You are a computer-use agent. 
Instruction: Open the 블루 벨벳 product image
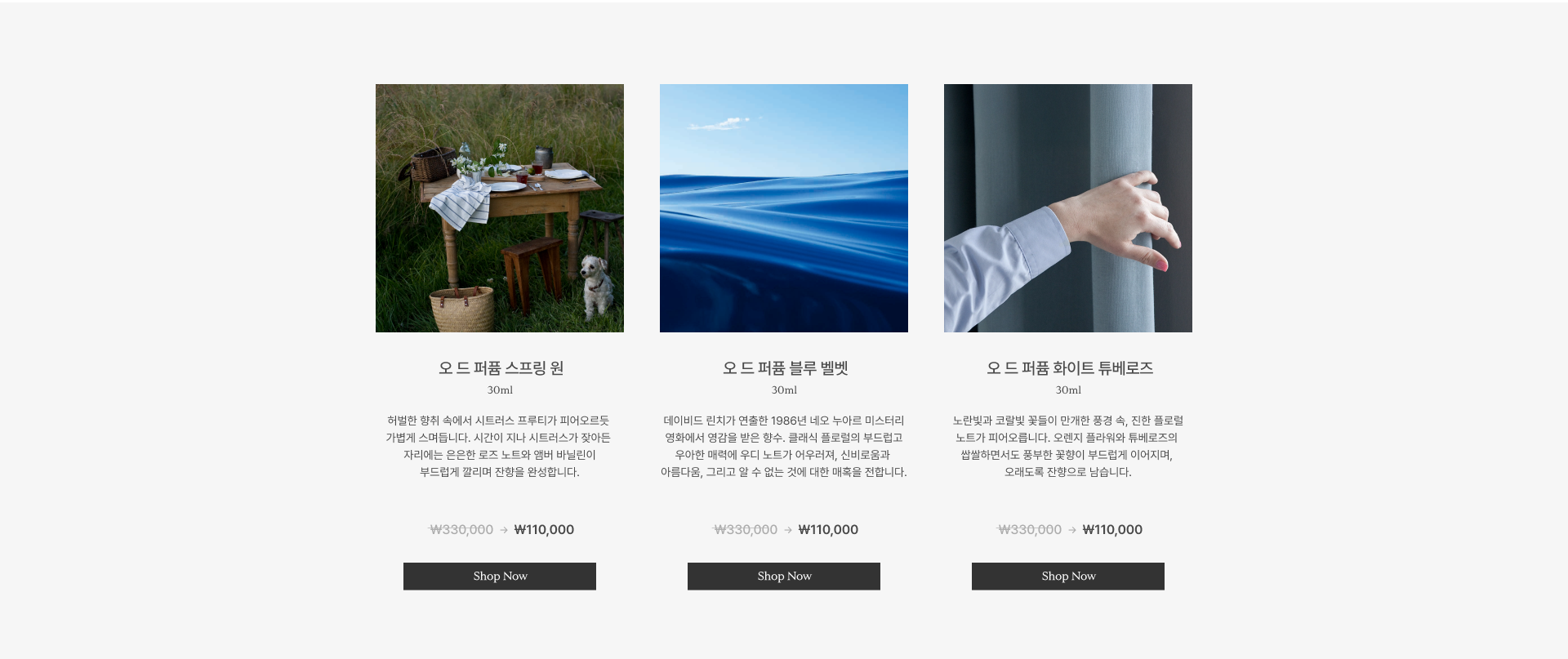[x=783, y=208]
